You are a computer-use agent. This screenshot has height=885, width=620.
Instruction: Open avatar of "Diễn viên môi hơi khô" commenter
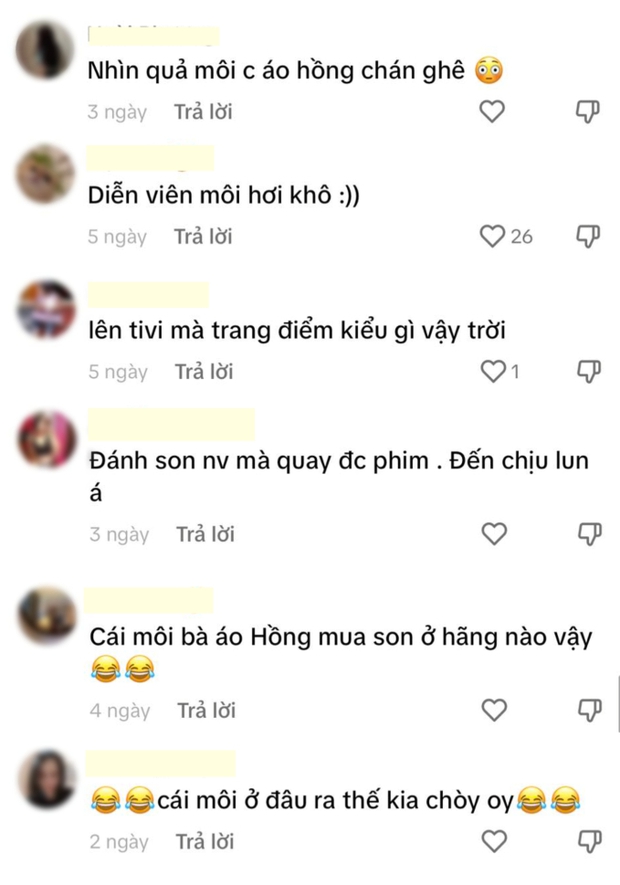click(46, 175)
